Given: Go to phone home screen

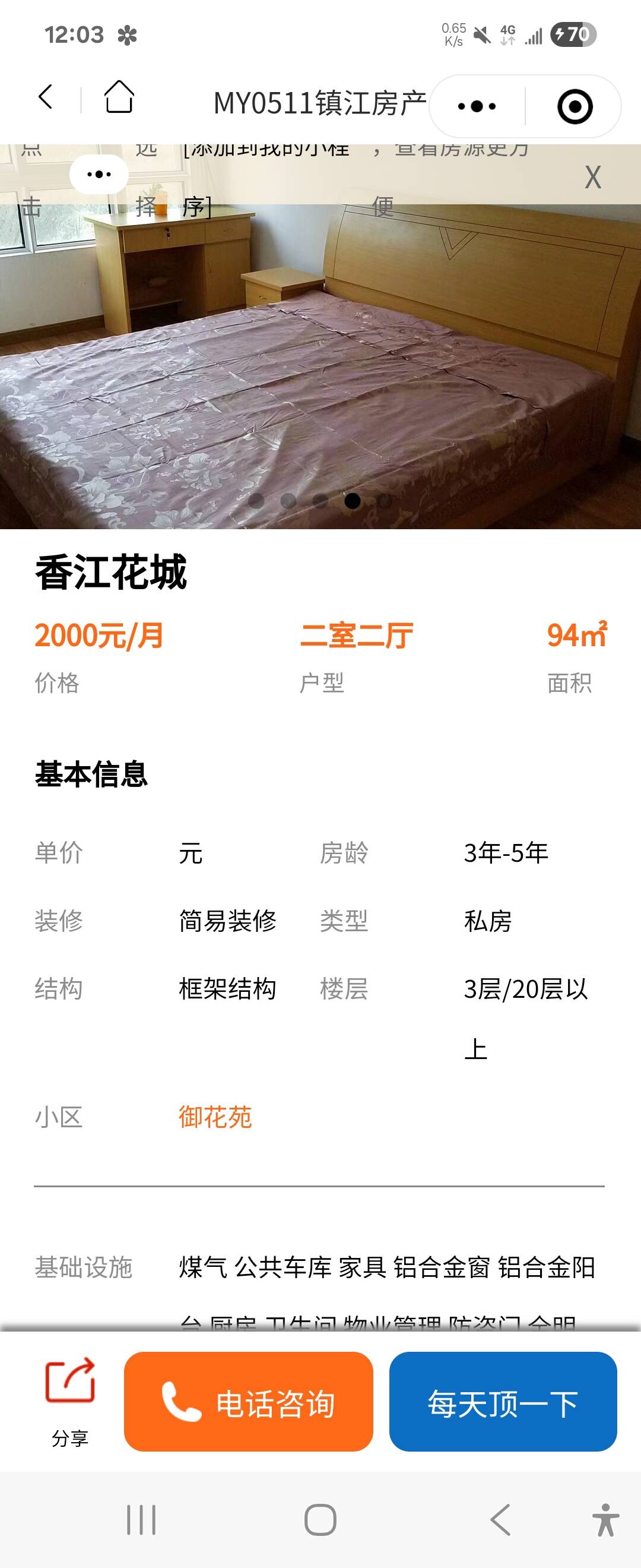Looking at the screenshot, I should 320,1520.
